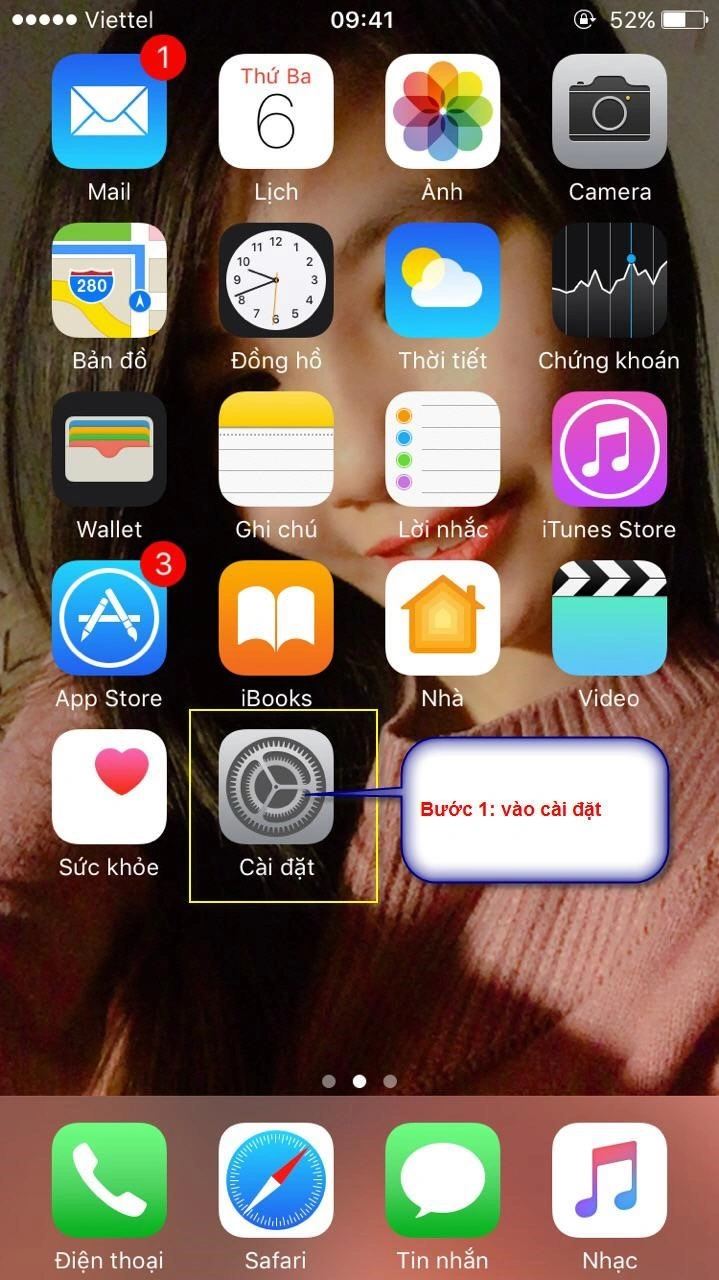
Task: Open the Ảnh photos app
Action: (x=442, y=111)
